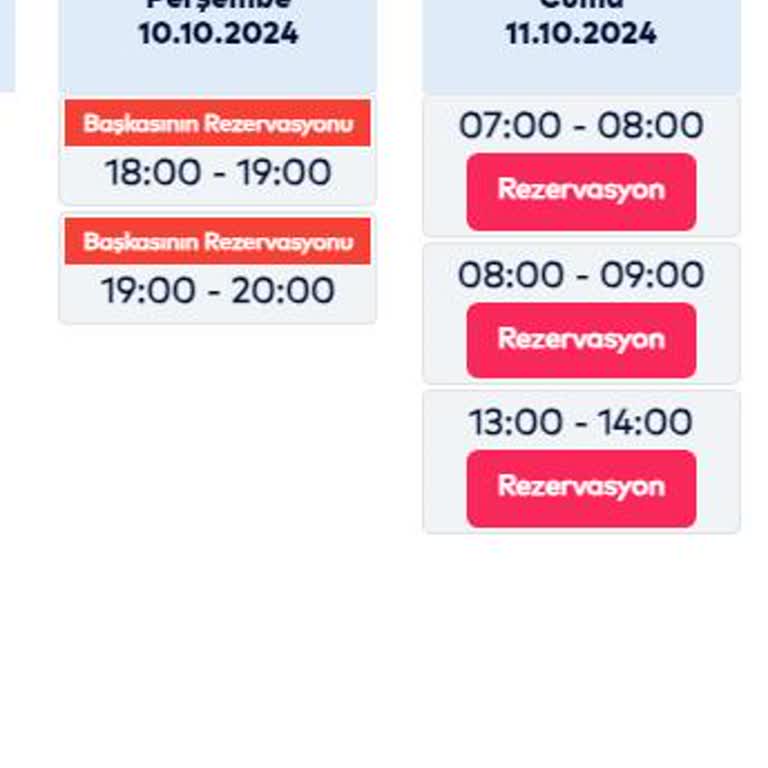Book the 08:00 - 09:00 time slot
The height and width of the screenshot is (768, 768).
click(x=581, y=340)
